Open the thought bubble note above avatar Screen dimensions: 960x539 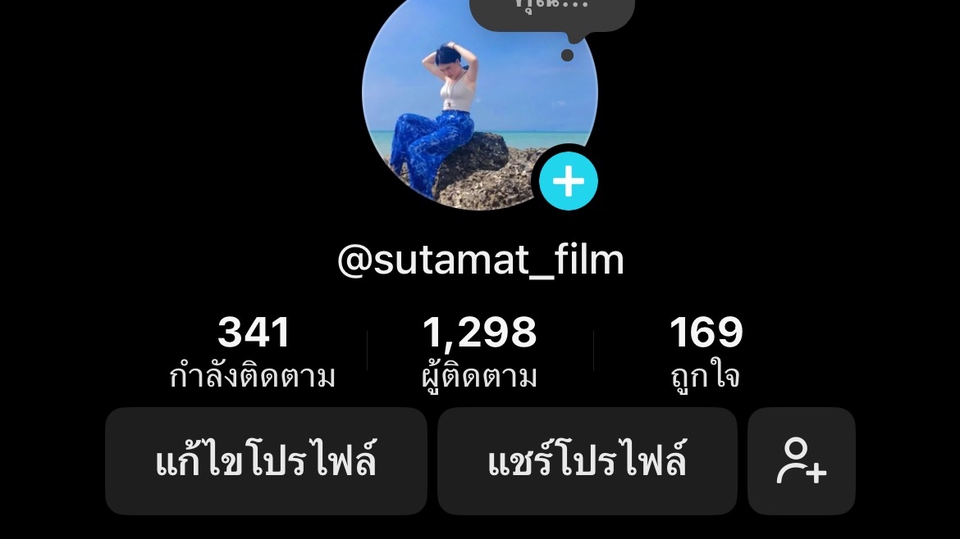[551, 10]
